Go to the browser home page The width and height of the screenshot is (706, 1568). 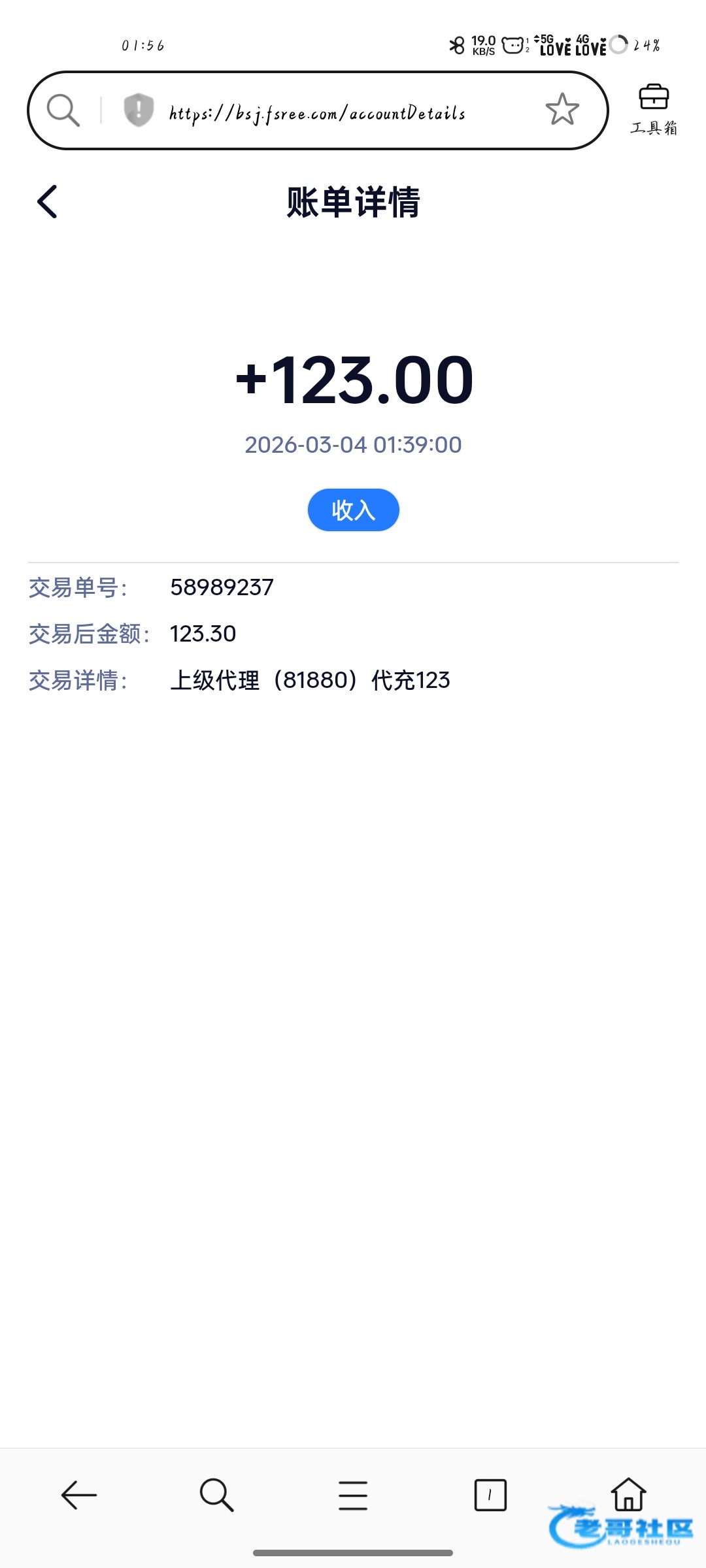[x=628, y=1494]
